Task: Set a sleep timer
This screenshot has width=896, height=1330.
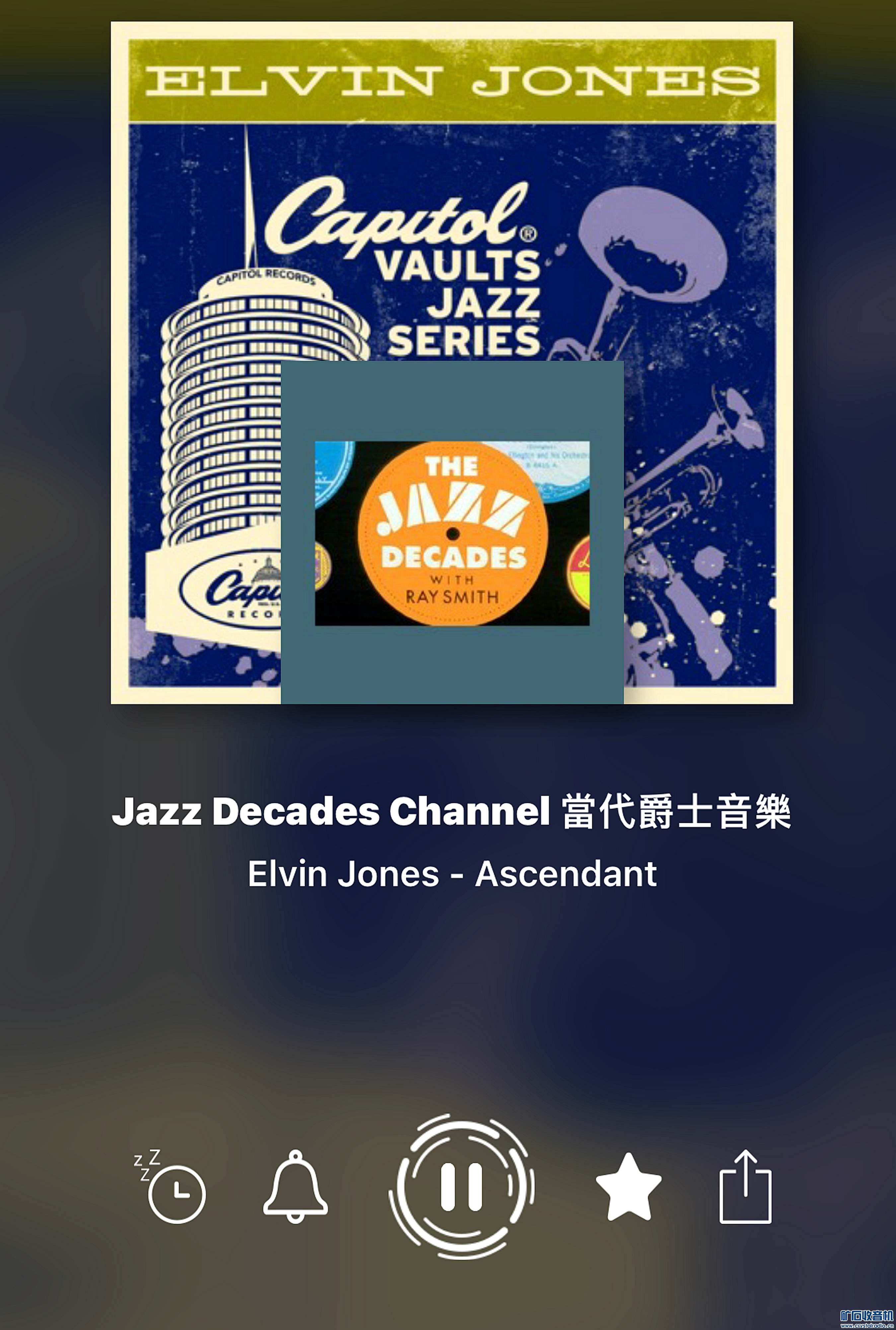Action: pyautogui.click(x=172, y=1188)
